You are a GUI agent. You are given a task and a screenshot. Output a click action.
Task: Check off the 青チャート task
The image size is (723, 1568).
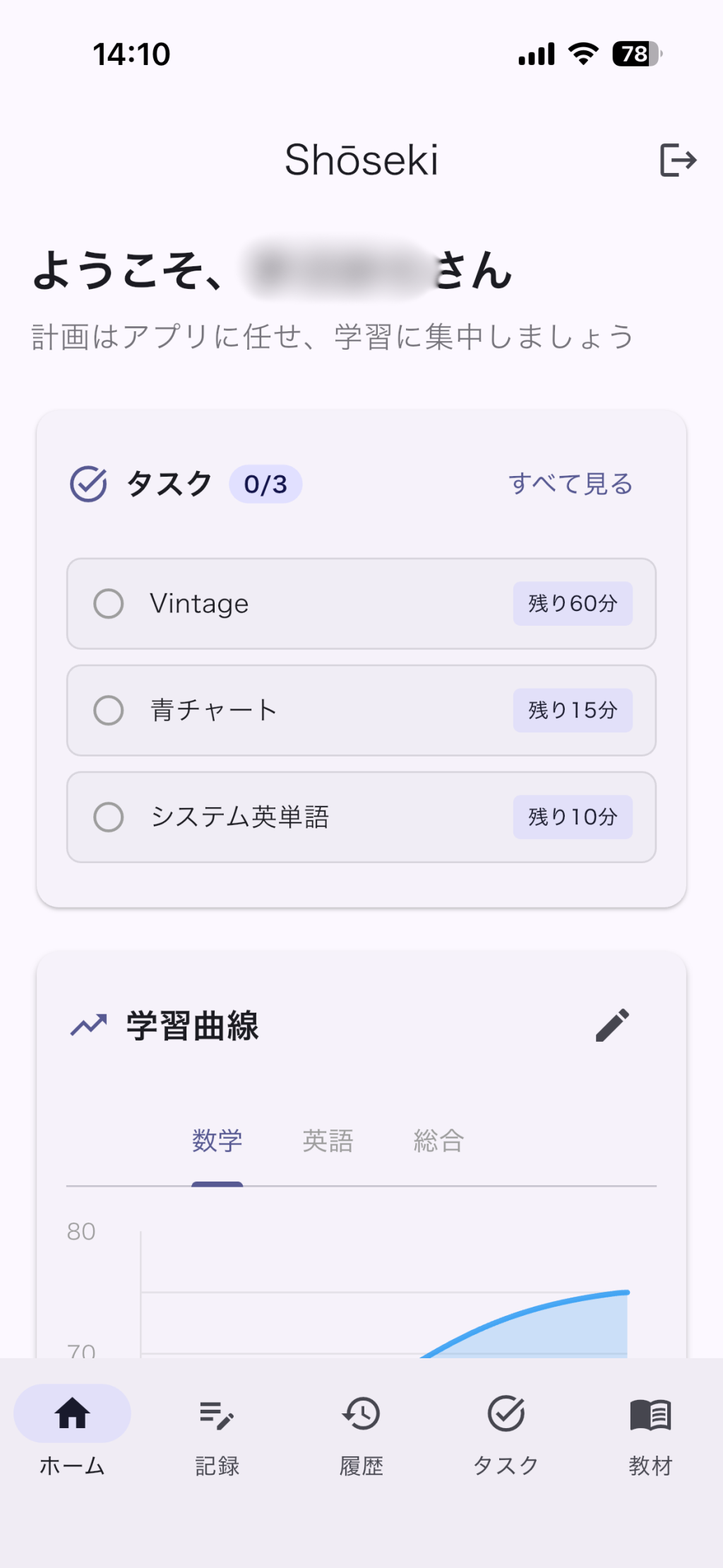click(109, 711)
